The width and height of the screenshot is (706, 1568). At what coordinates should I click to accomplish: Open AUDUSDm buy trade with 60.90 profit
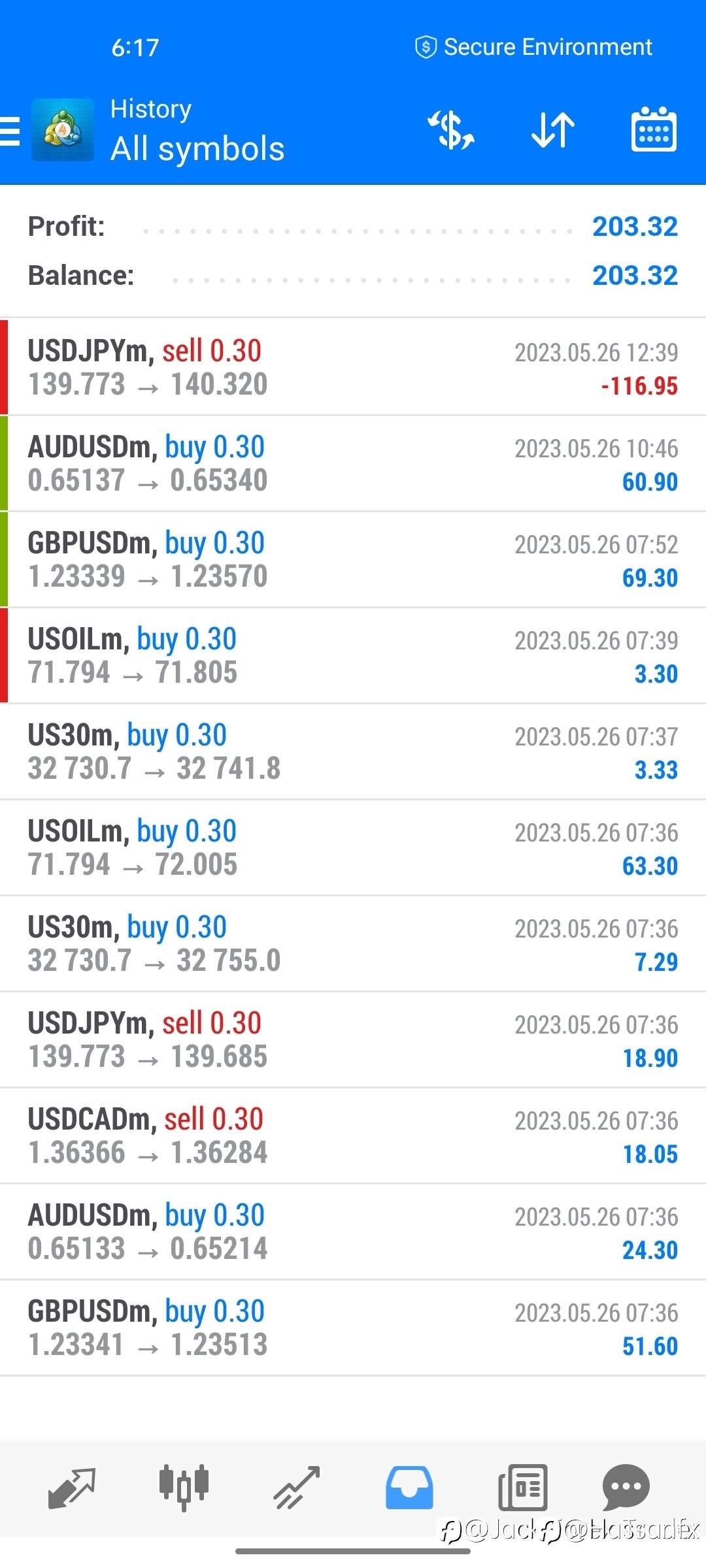coord(353,463)
